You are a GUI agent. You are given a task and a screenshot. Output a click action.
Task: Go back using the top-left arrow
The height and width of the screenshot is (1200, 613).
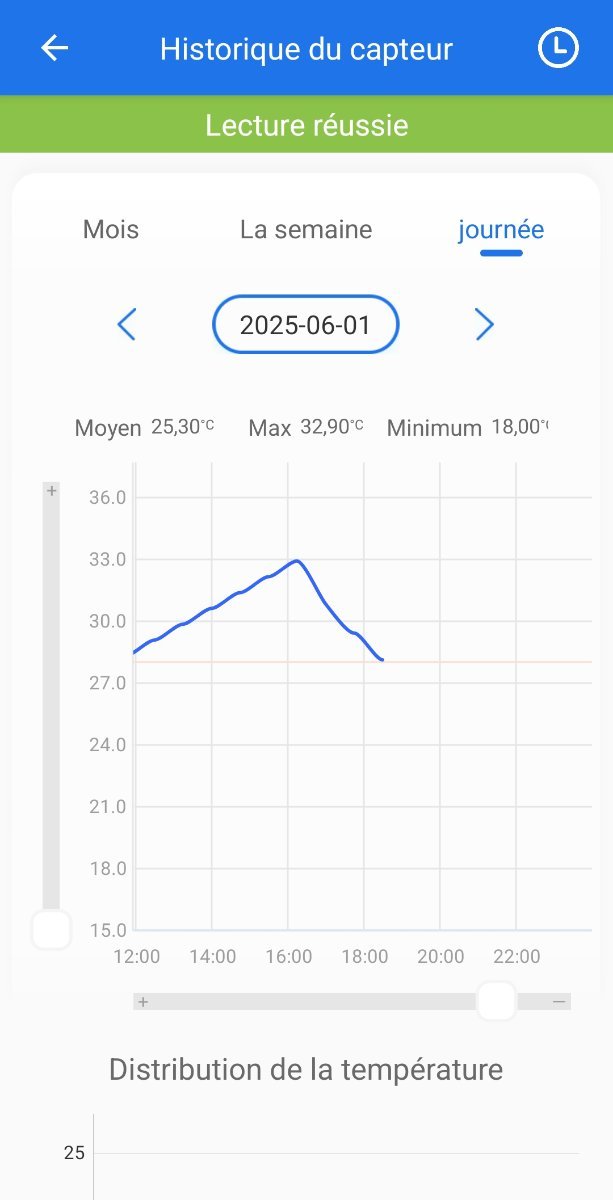[54, 48]
